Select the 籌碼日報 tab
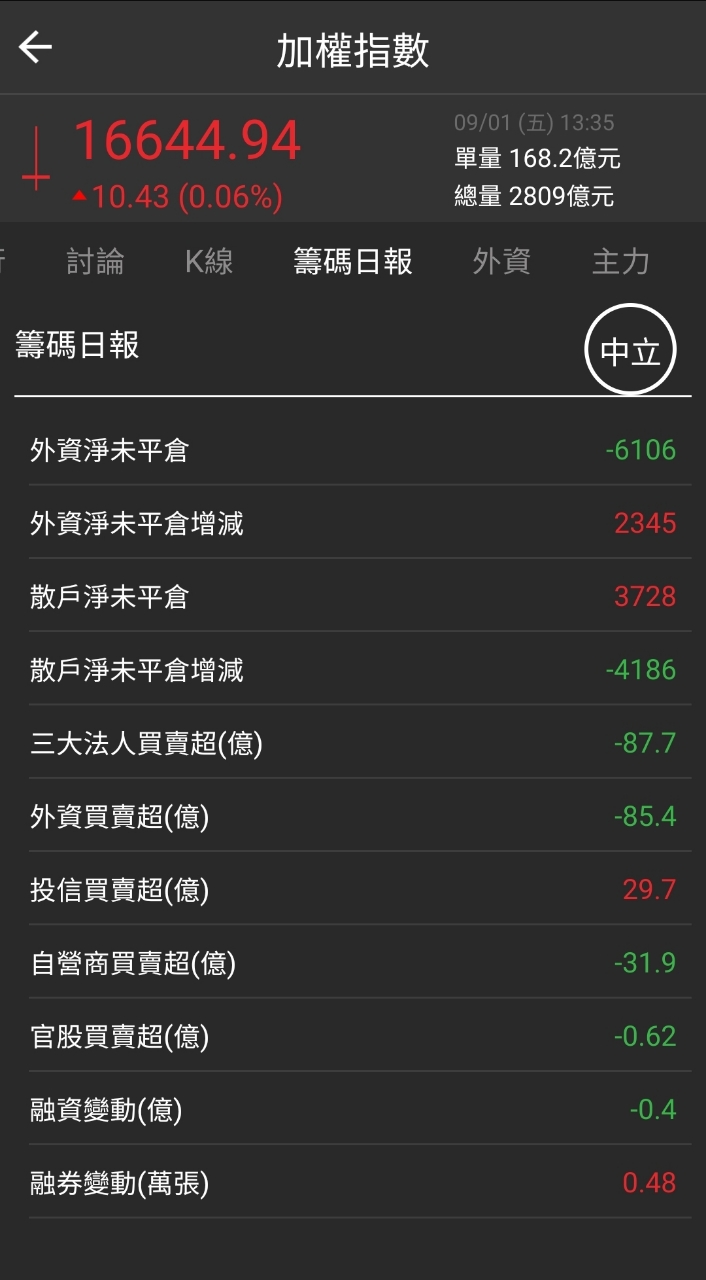This screenshot has height=1280, width=706. (353, 262)
